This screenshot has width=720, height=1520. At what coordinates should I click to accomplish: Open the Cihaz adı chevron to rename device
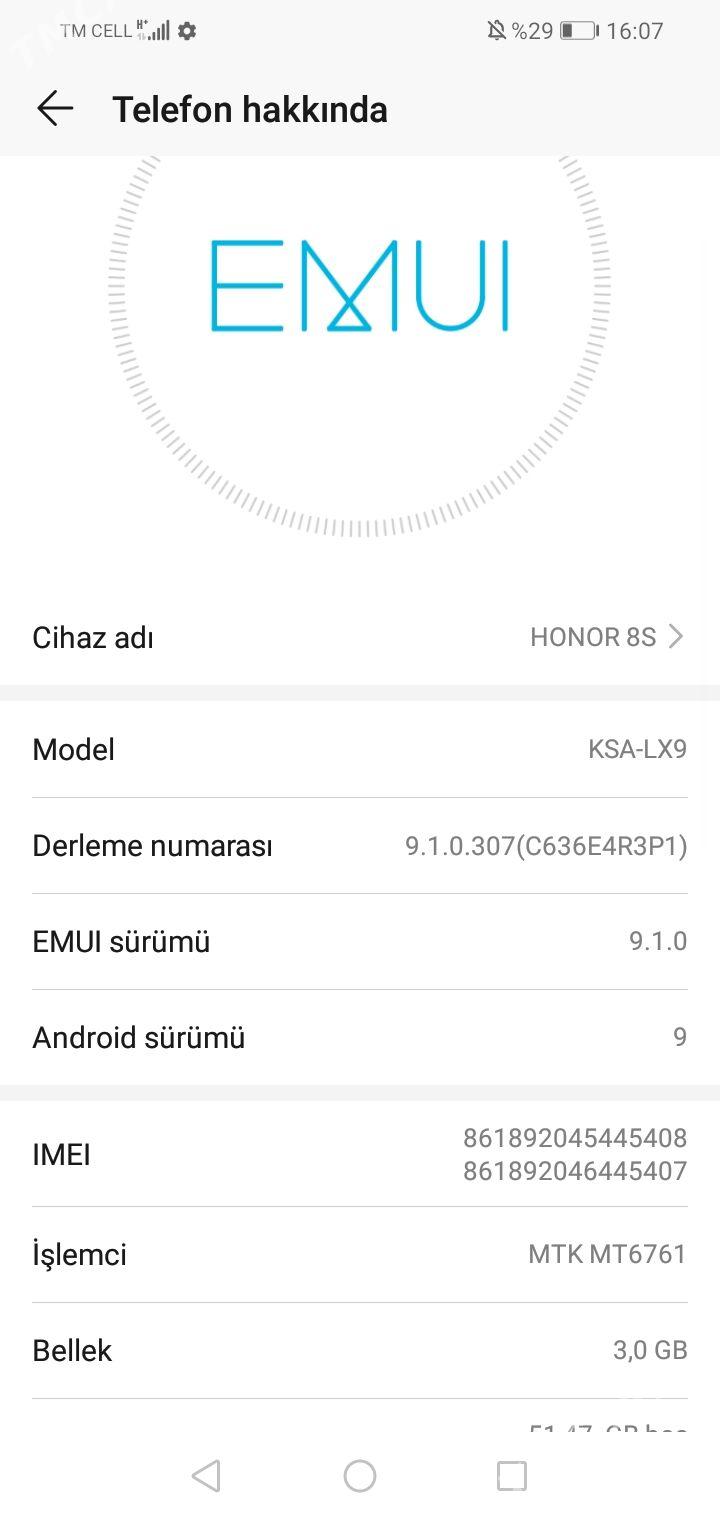(x=676, y=636)
